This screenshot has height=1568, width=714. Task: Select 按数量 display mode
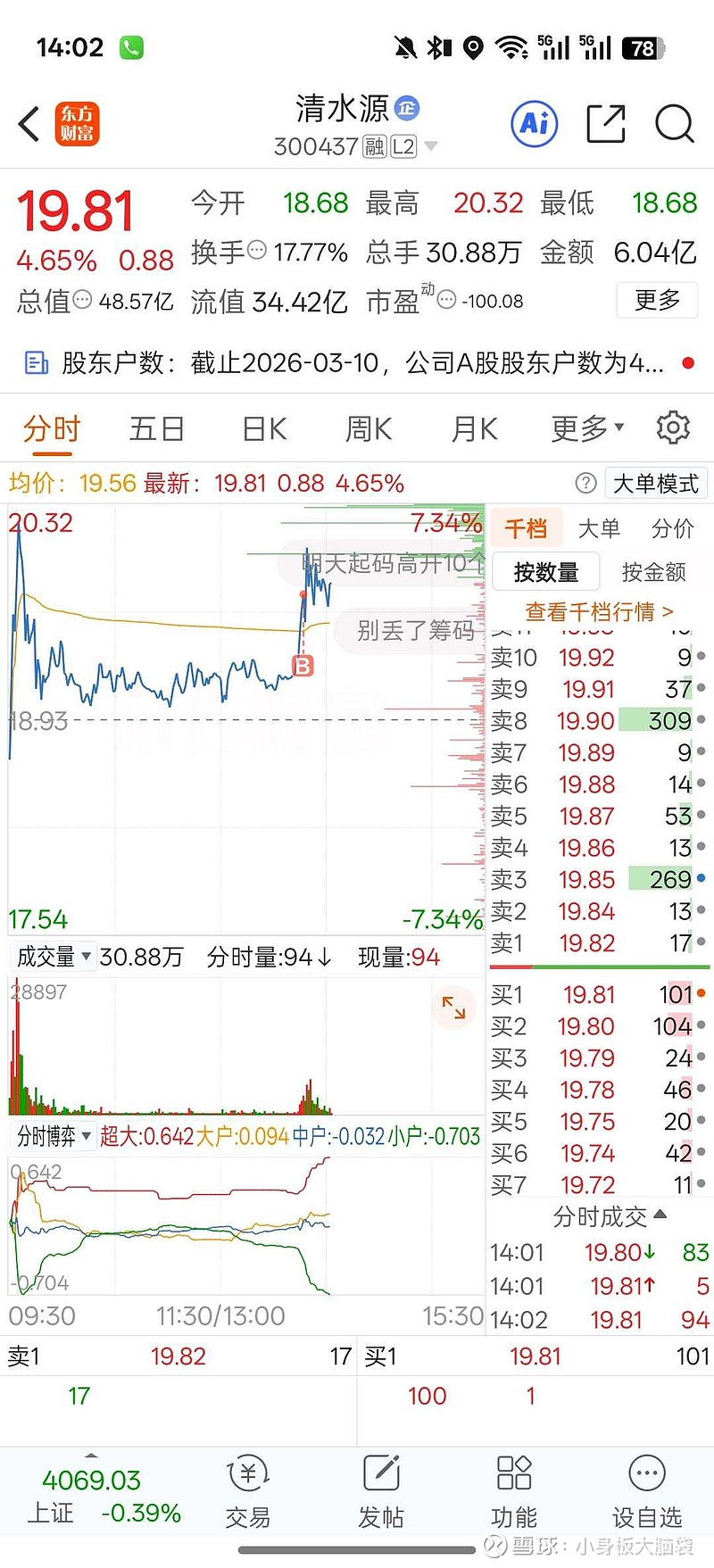545,572
